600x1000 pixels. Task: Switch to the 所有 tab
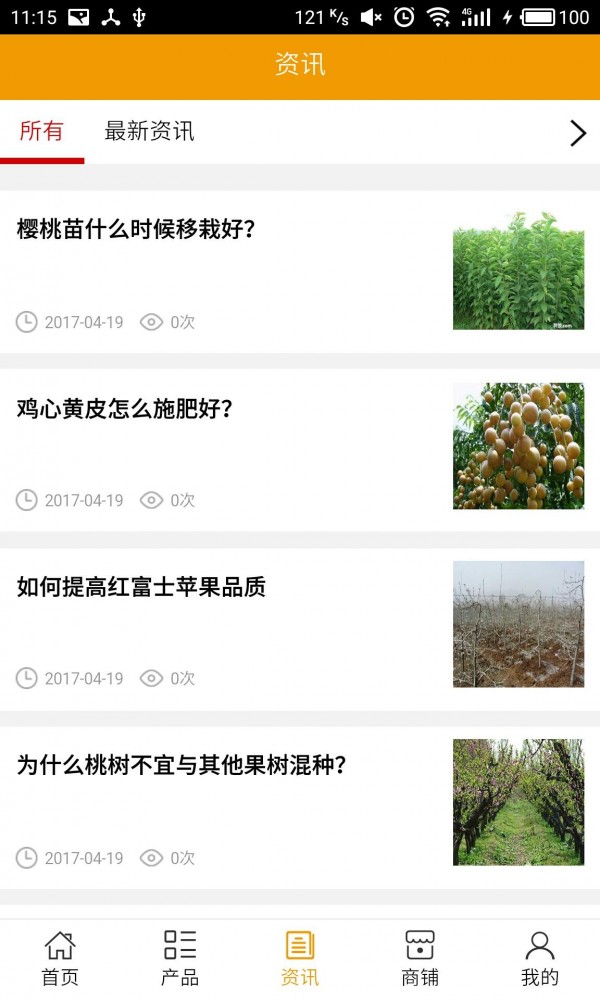click(41, 131)
